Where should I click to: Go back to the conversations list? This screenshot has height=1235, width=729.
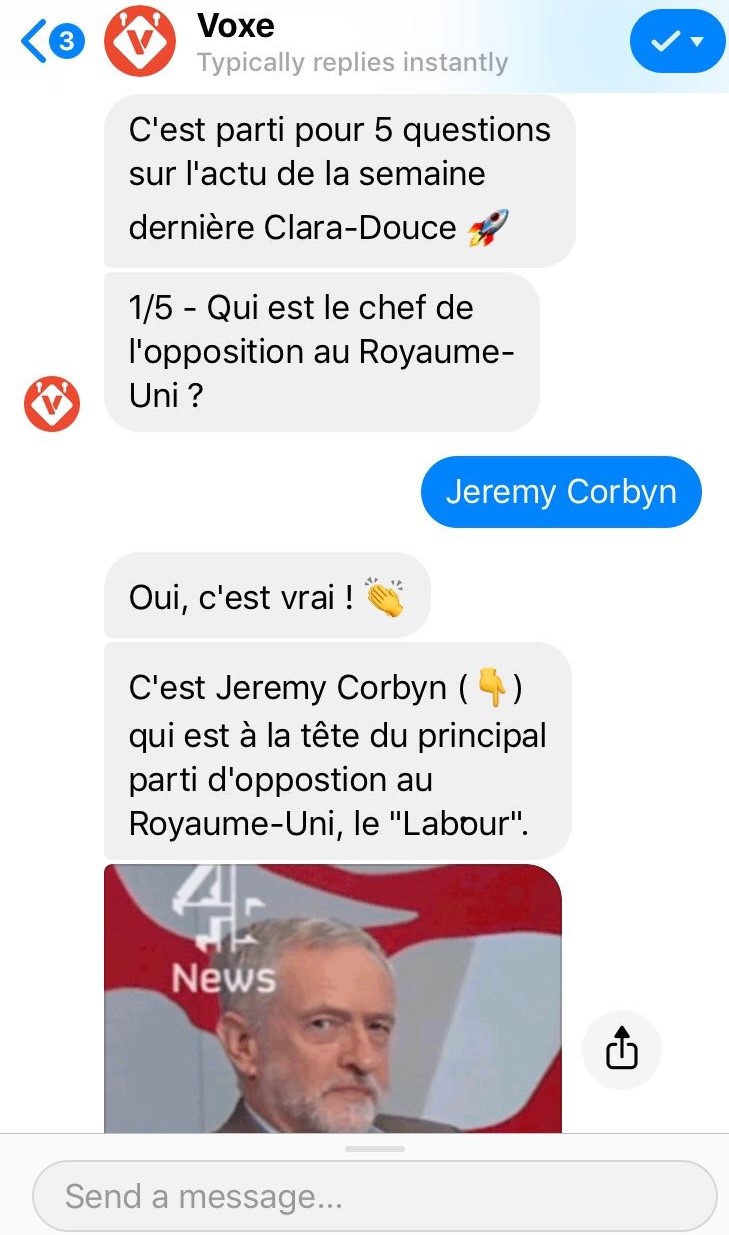(x=50, y=42)
